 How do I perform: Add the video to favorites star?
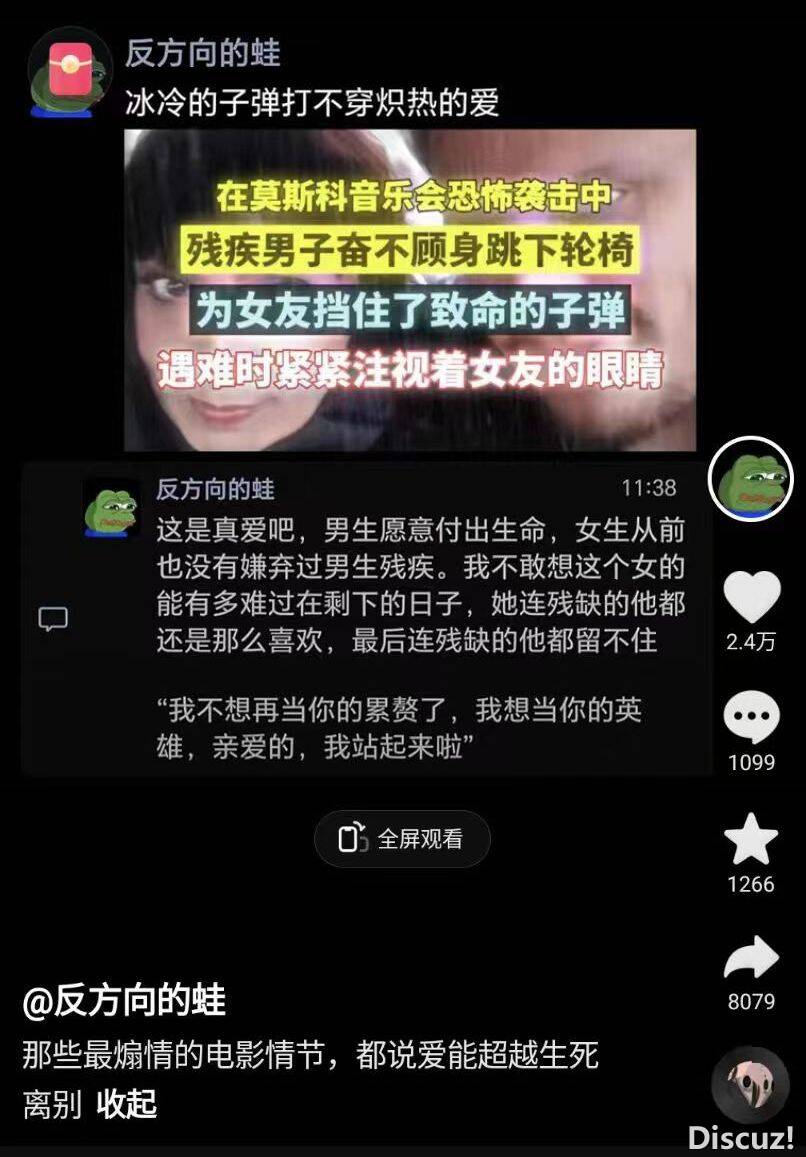point(751,840)
